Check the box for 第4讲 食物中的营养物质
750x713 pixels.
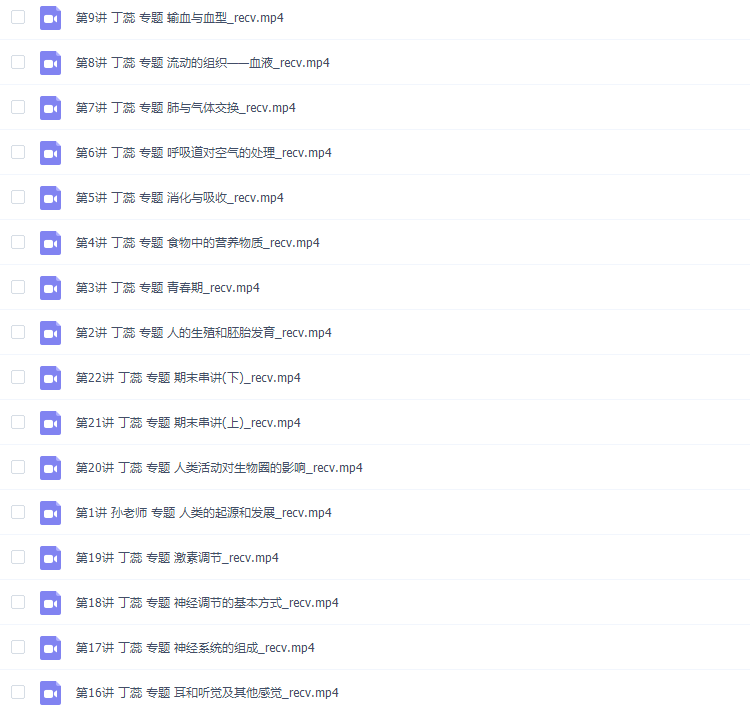[x=18, y=242]
